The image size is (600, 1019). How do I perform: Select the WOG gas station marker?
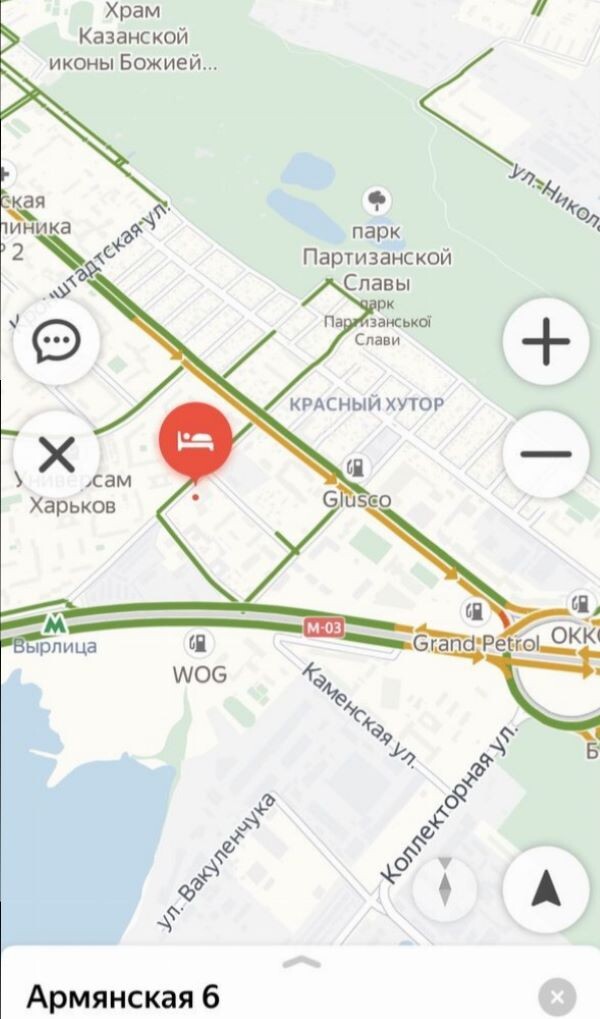[x=200, y=643]
